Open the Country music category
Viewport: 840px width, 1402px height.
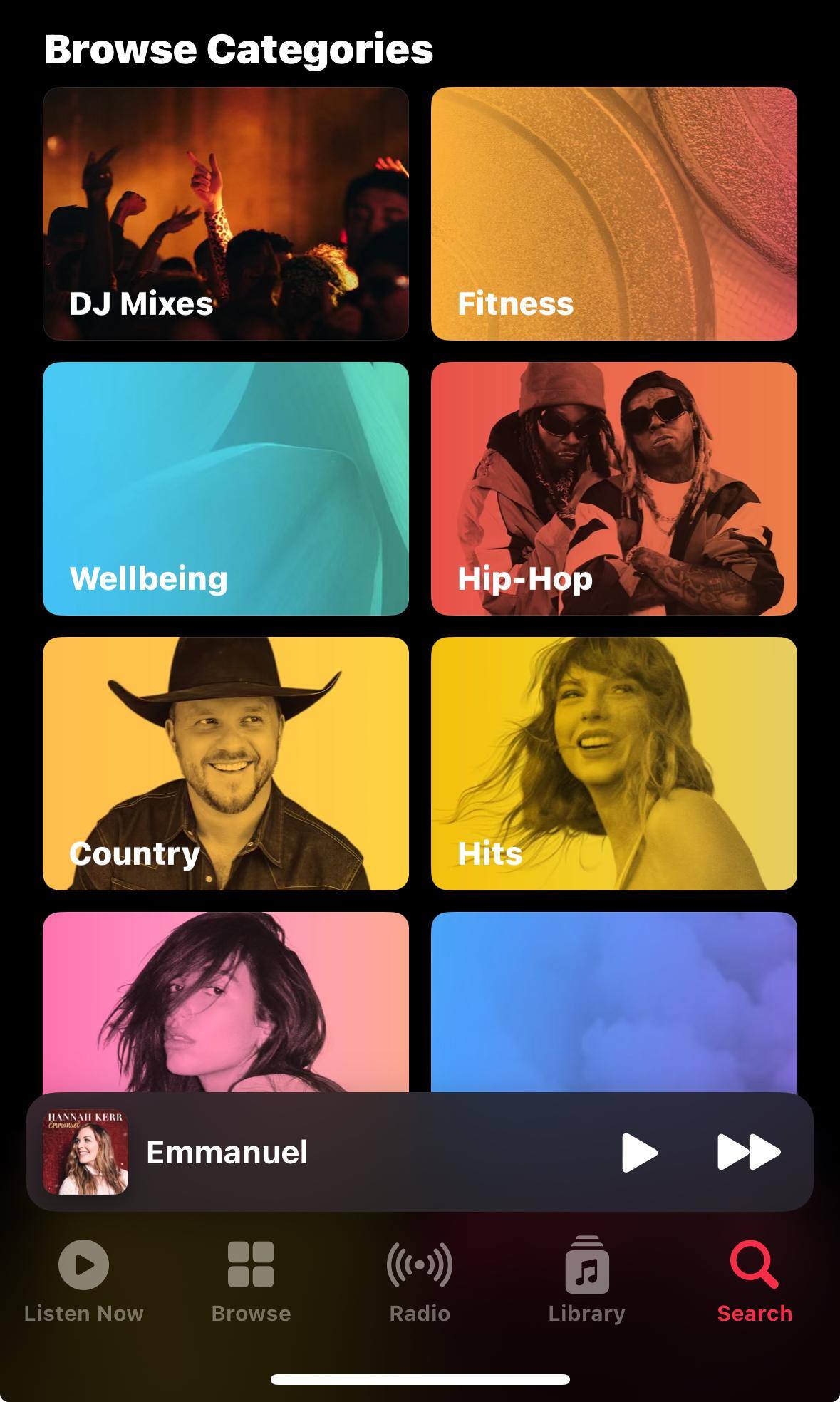tap(226, 763)
